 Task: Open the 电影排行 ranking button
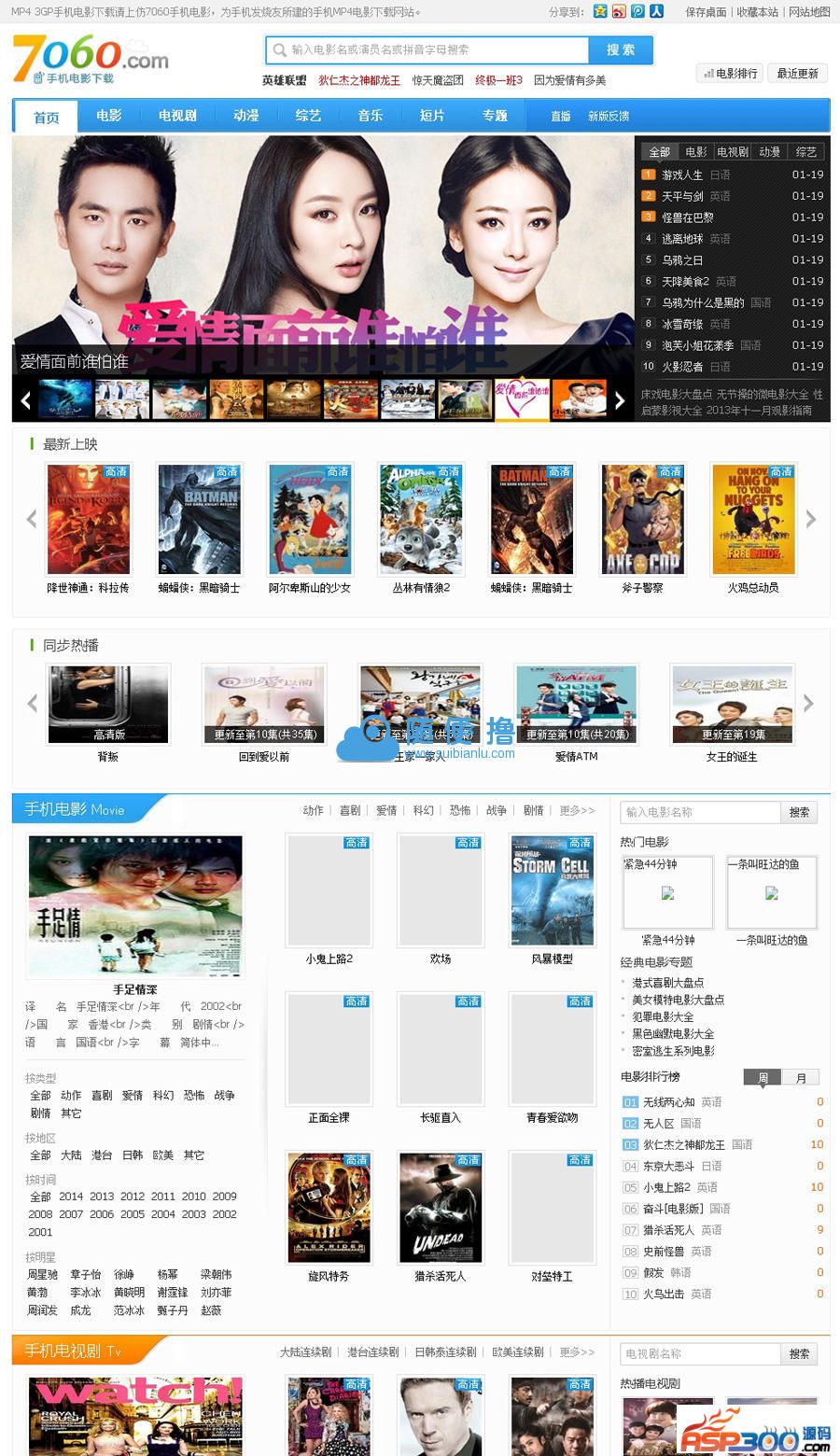click(730, 73)
